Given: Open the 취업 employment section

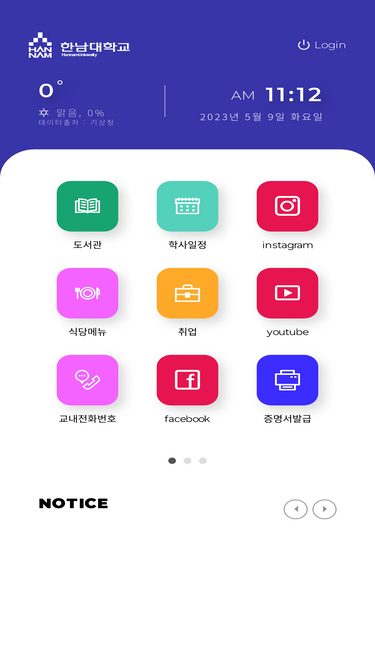Looking at the screenshot, I should point(188,293).
